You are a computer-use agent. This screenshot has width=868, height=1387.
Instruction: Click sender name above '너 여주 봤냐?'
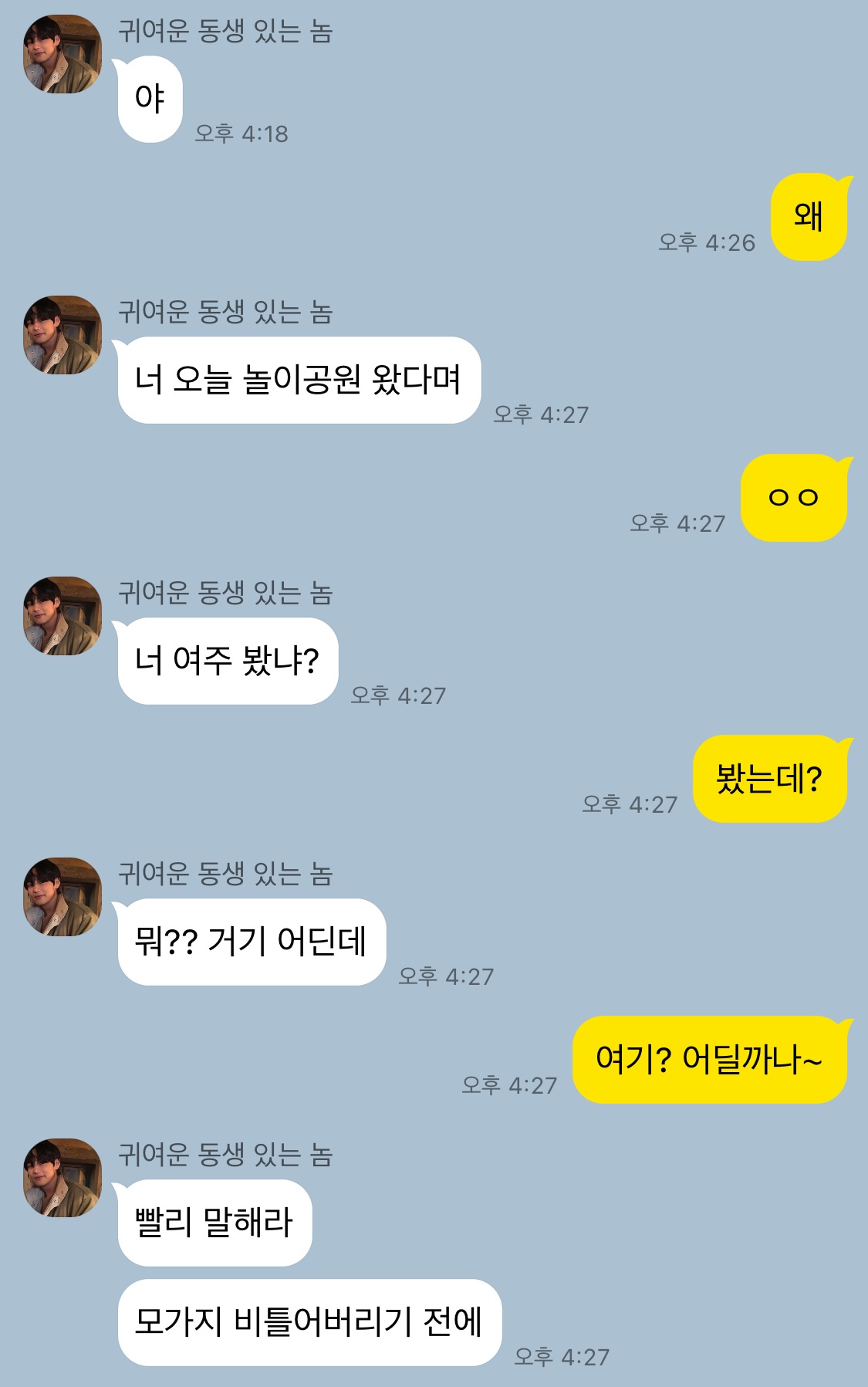tap(228, 590)
